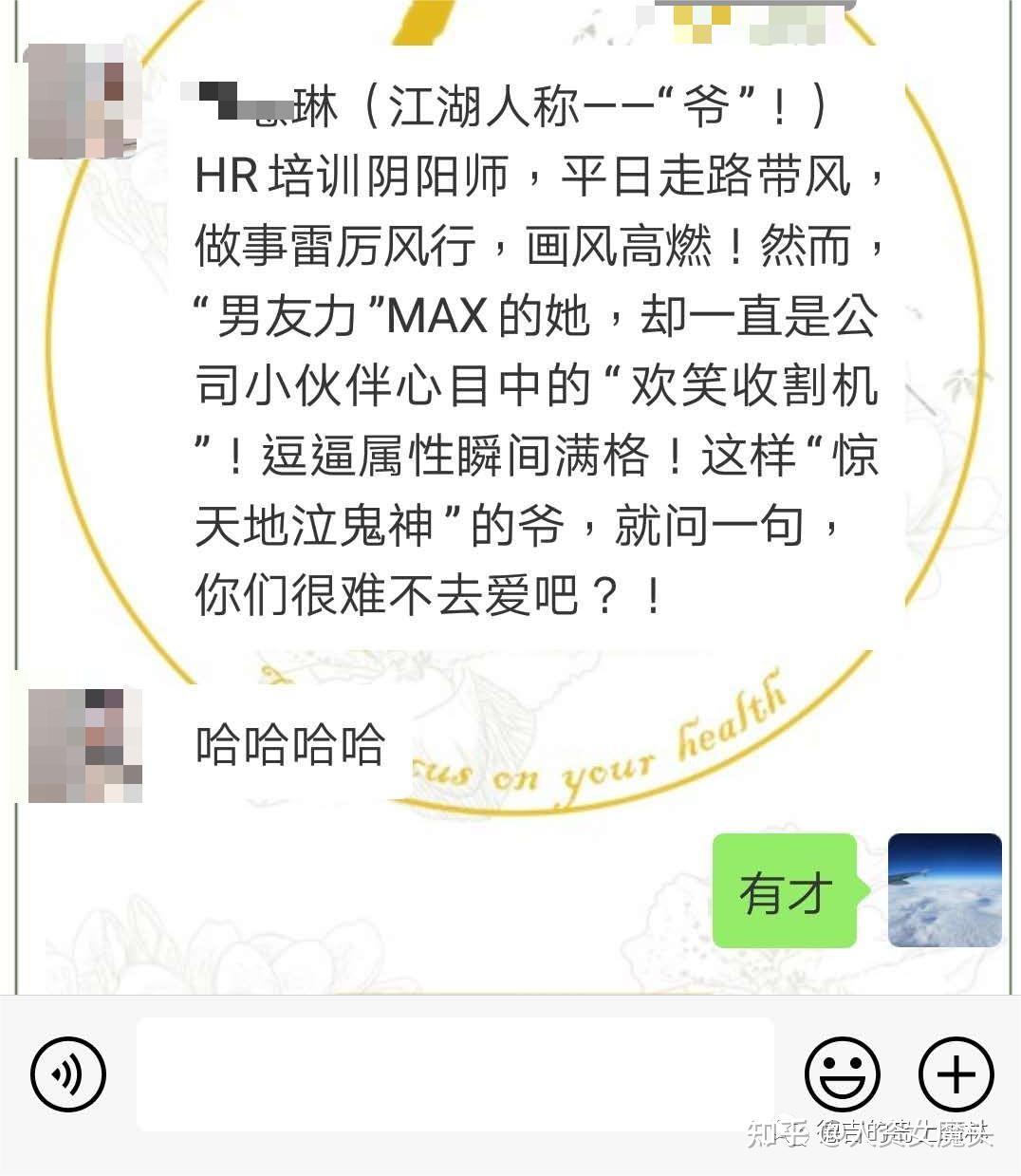The image size is (1021, 1176).
Task: Tap the avatar next to 哈哈哈哈
Action: 84,745
